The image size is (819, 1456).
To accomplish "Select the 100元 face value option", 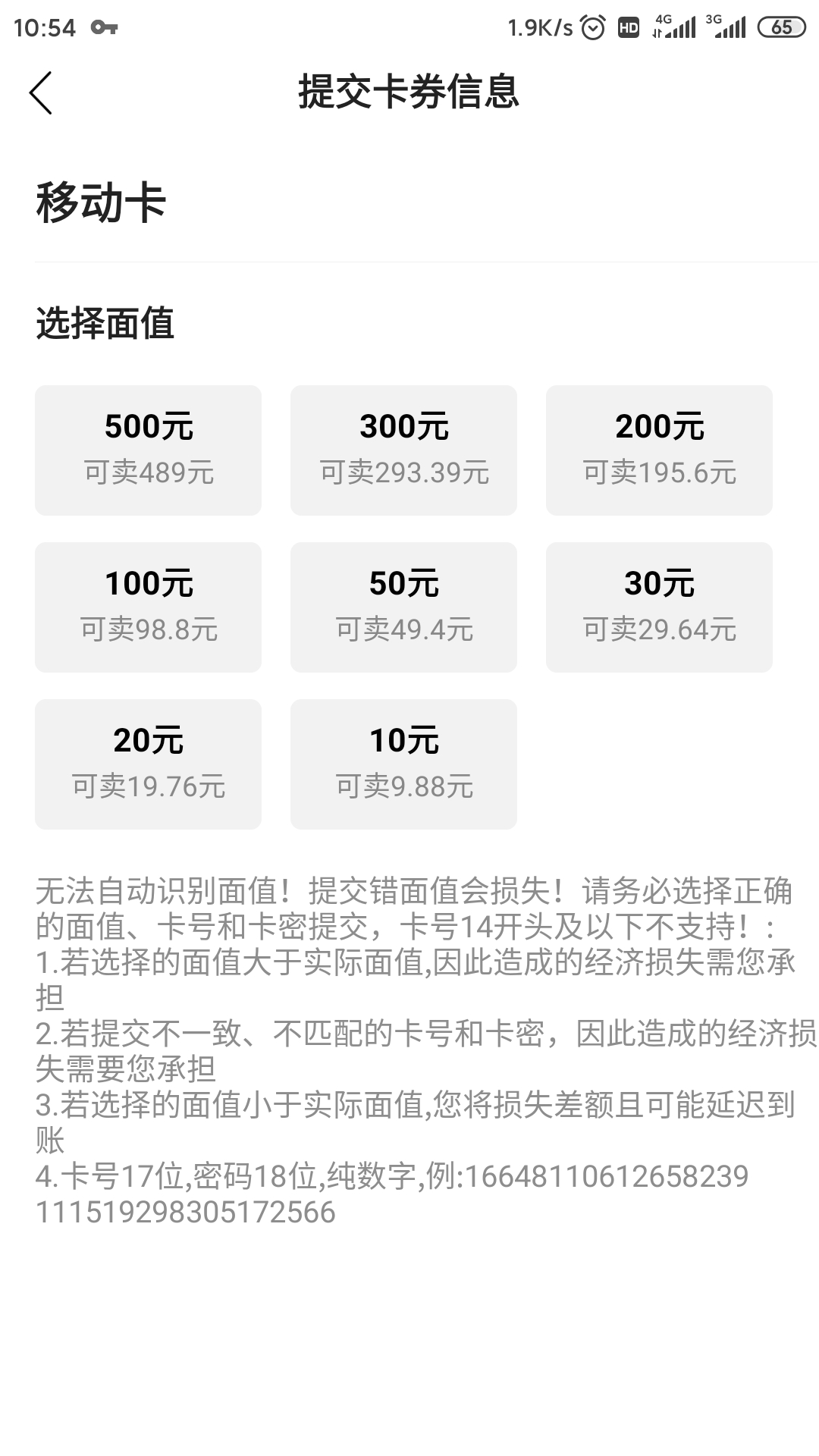I will point(147,607).
